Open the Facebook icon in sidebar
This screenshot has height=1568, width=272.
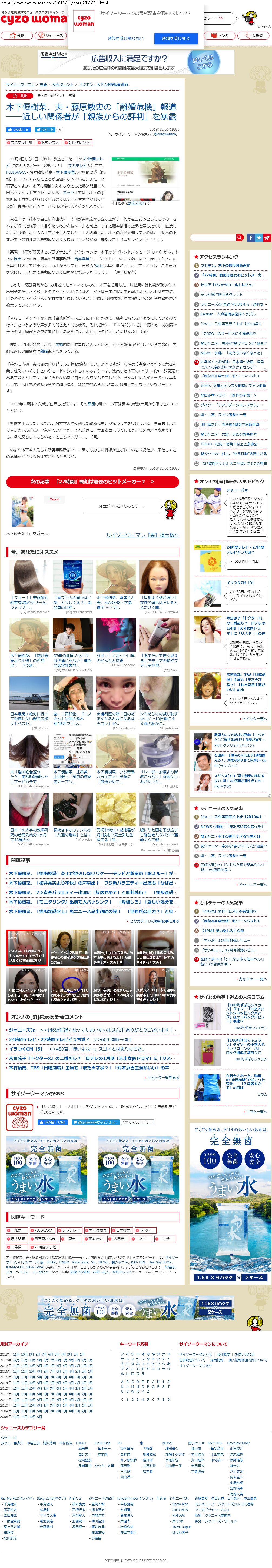[x=250, y=238]
